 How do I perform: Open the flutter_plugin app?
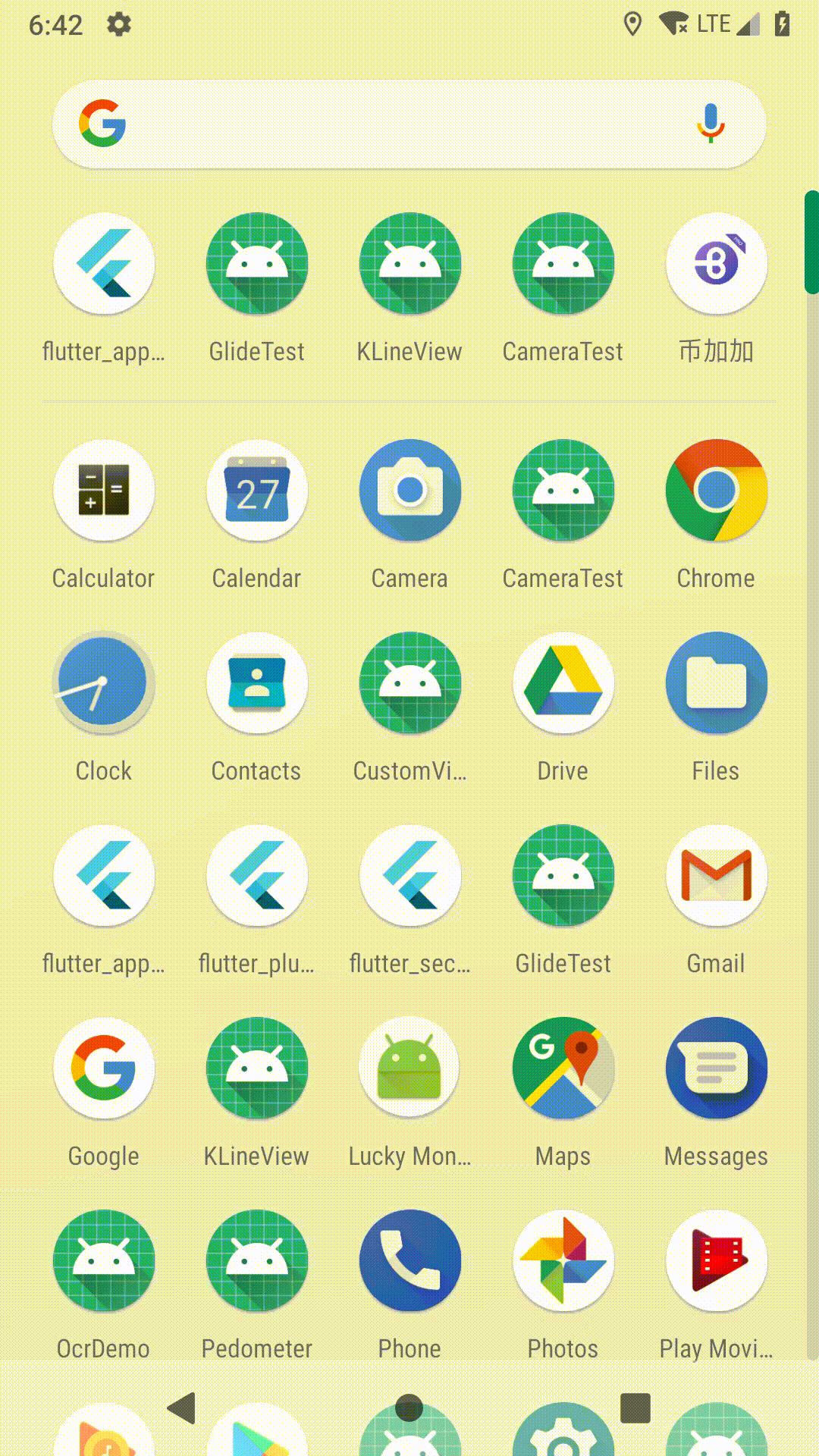pyautogui.click(x=256, y=876)
